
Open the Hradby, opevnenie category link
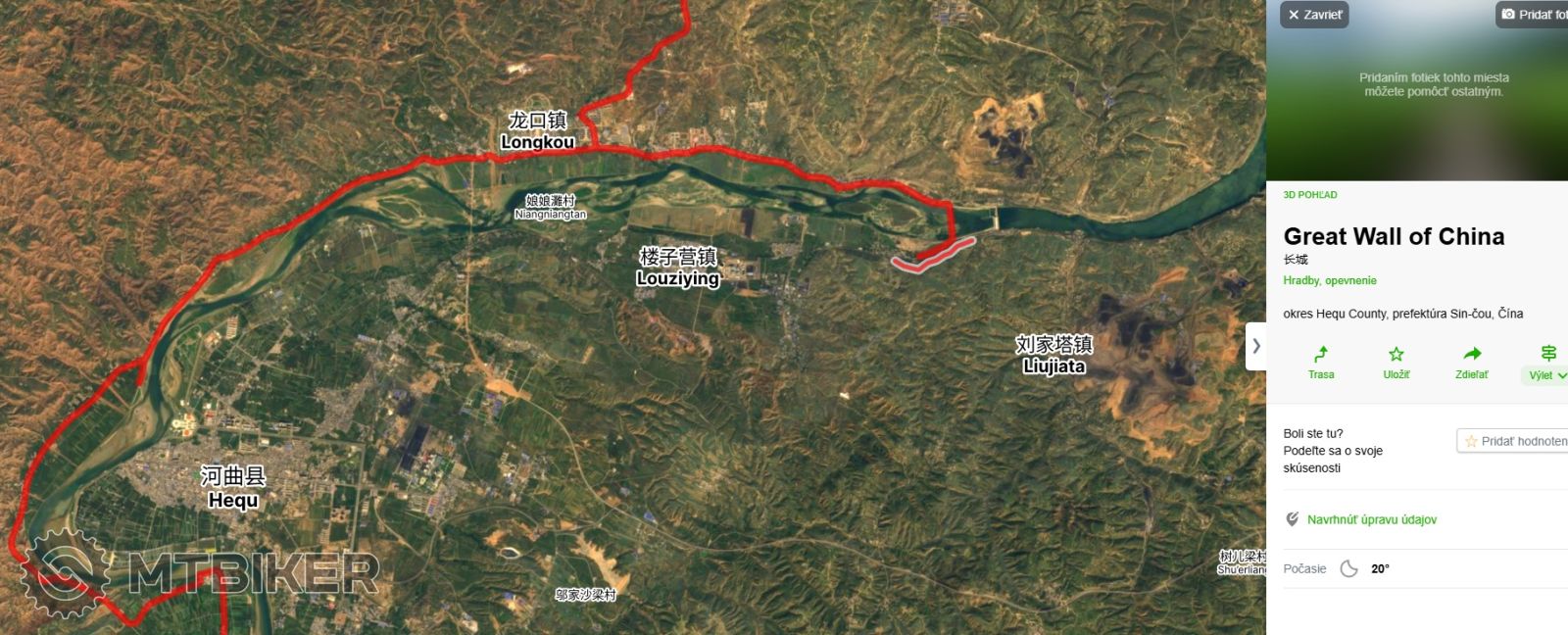pyautogui.click(x=1329, y=280)
